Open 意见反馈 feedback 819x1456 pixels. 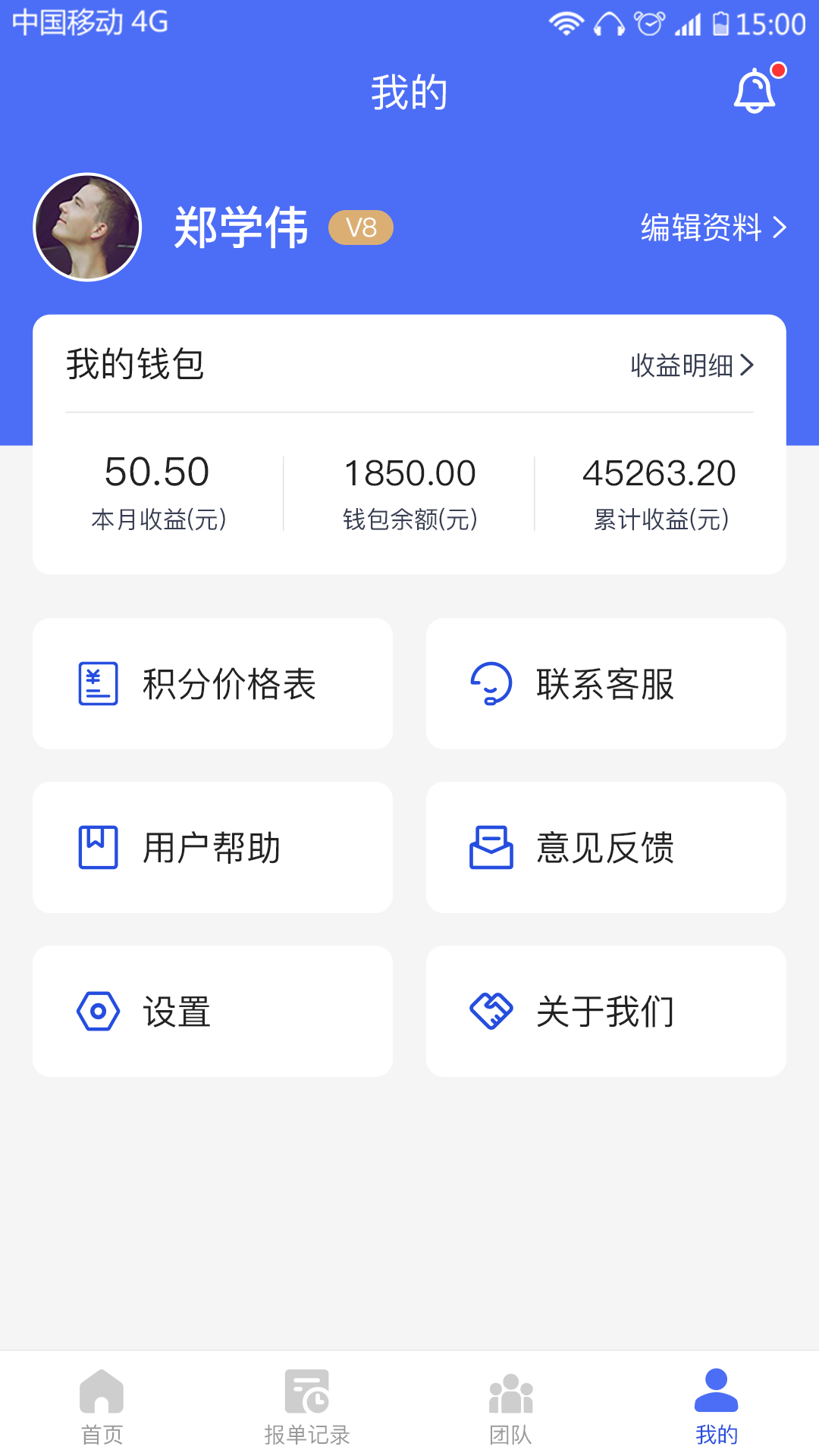pos(606,848)
